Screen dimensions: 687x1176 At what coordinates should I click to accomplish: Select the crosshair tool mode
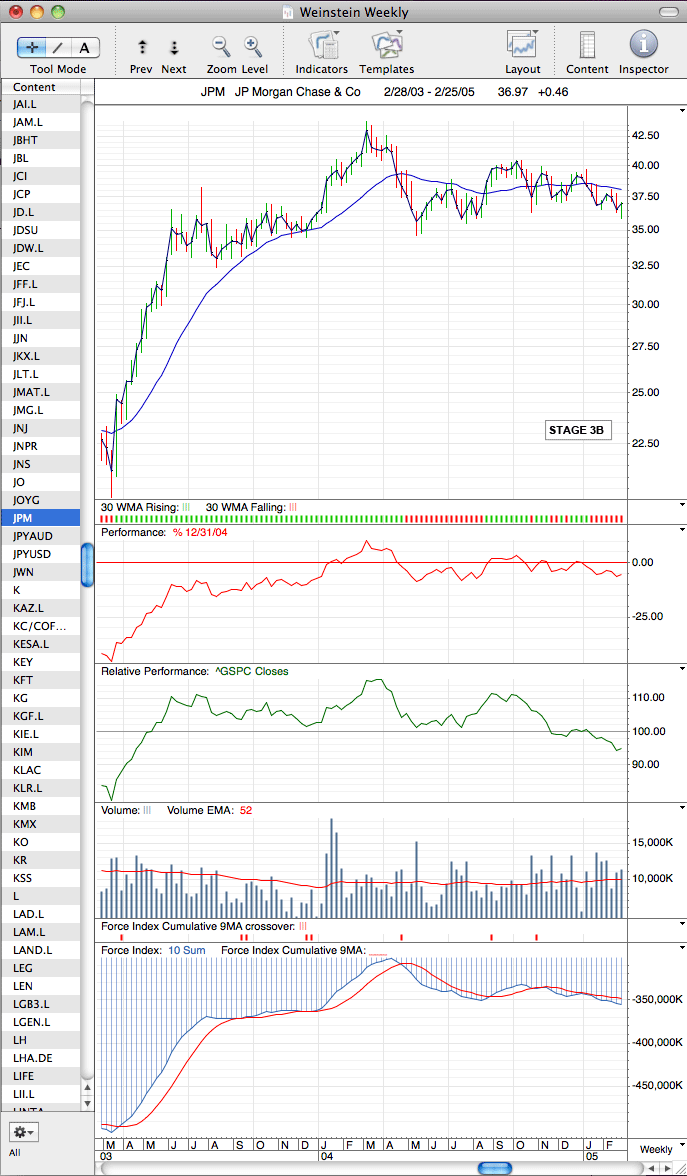32,47
